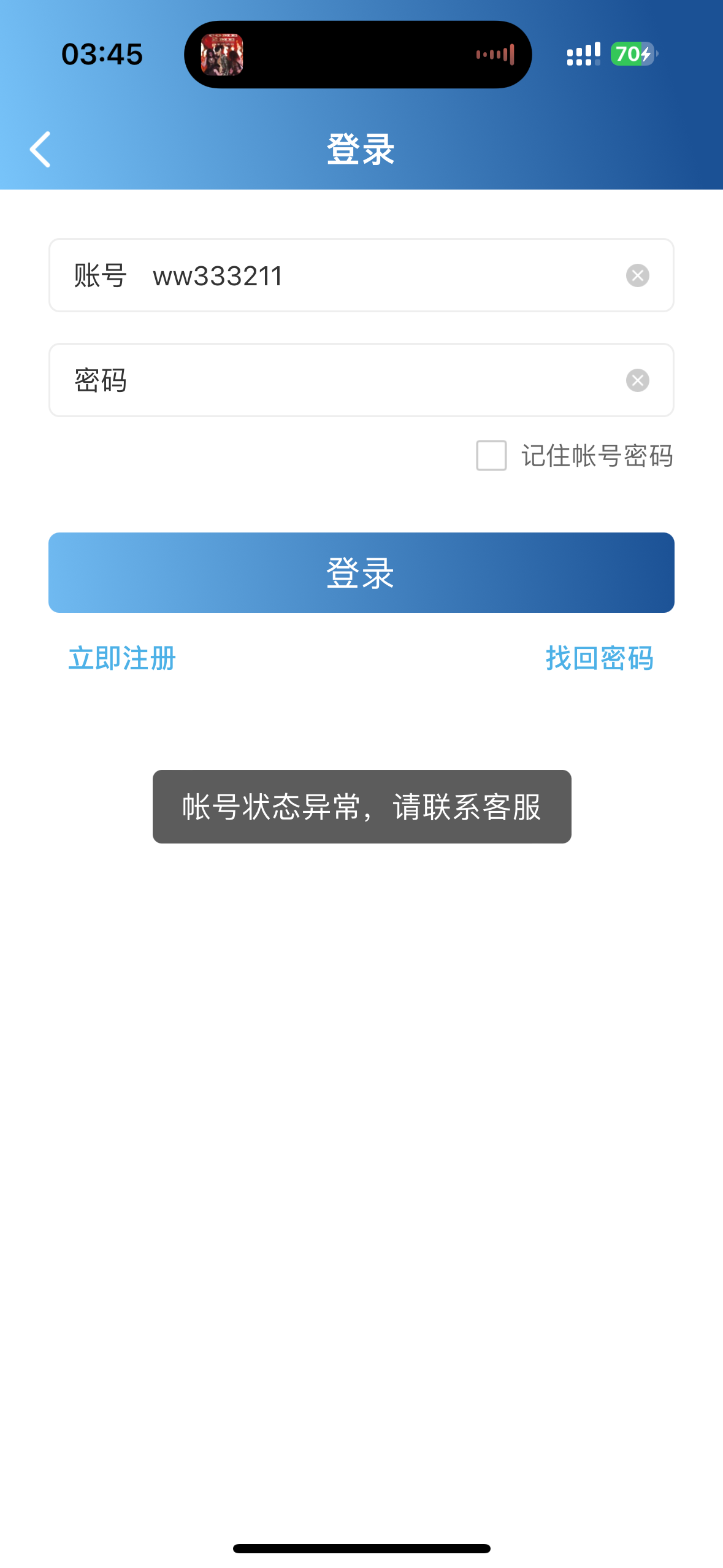Go back using the top-left arrow

tap(40, 149)
